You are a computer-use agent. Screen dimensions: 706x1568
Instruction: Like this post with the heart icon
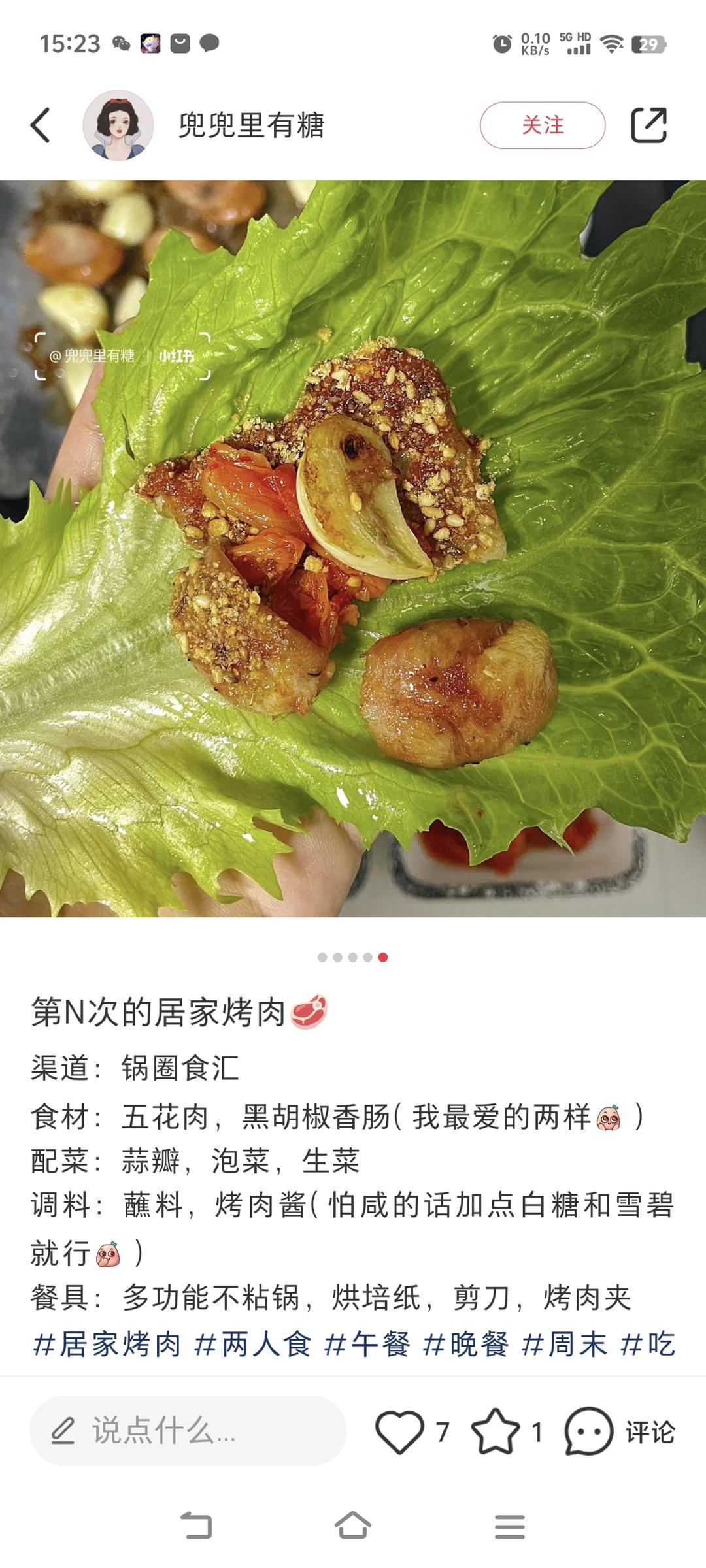(x=399, y=1432)
